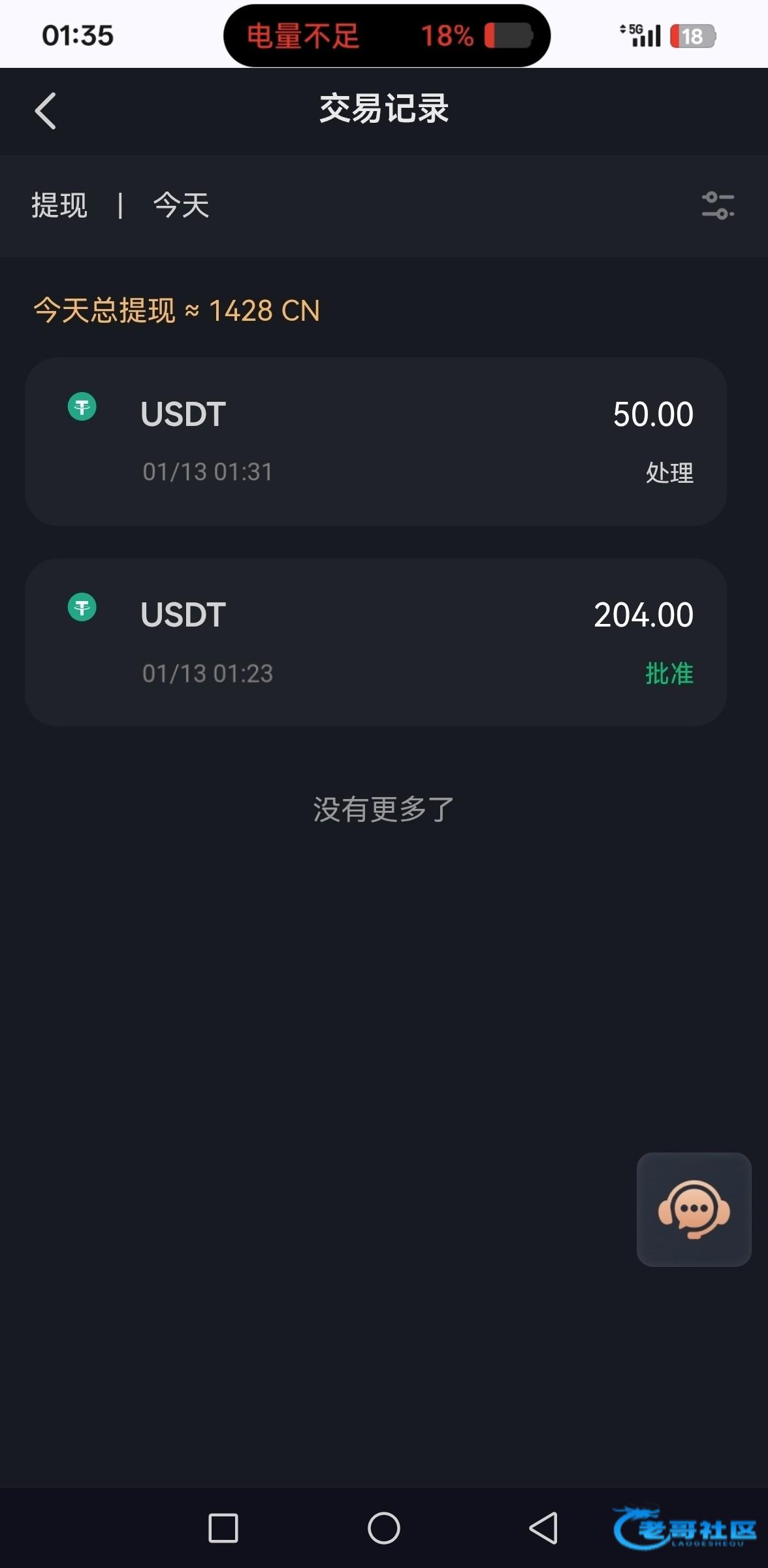Open the USDT 204.00 withdrawal record
Screen dimensions: 768x1568
tap(376, 642)
